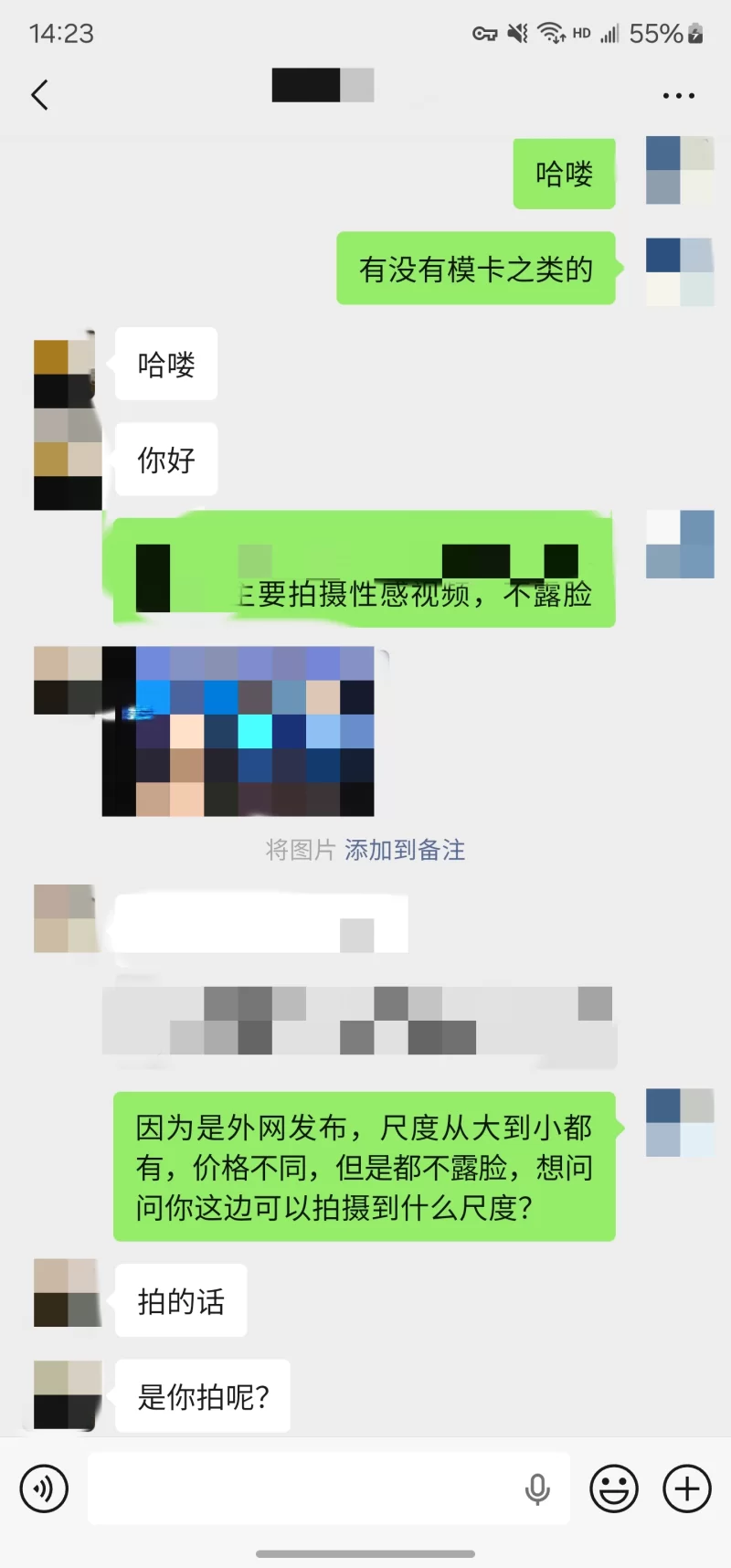Focus the message text field
The width and height of the screenshot is (731, 1568).
(302, 1489)
